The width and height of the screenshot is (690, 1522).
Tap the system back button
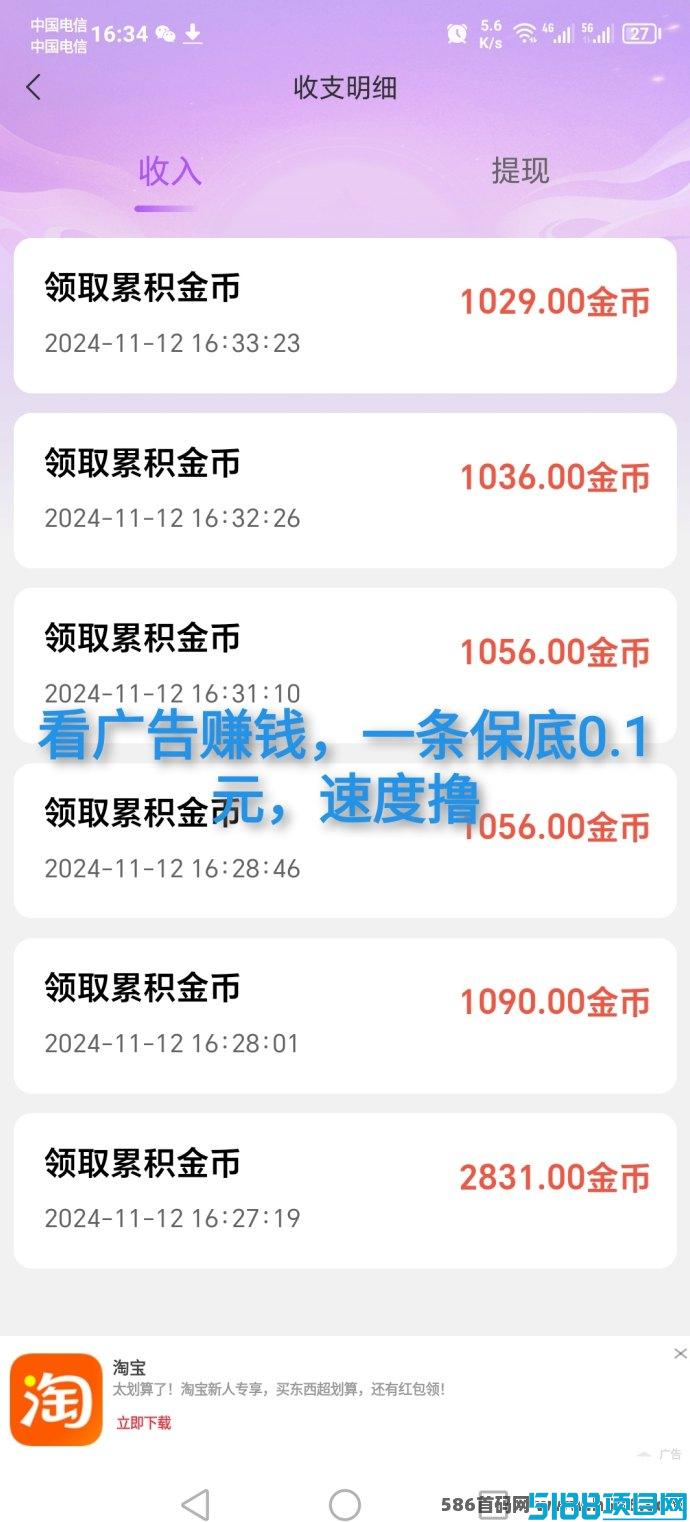point(195,1503)
